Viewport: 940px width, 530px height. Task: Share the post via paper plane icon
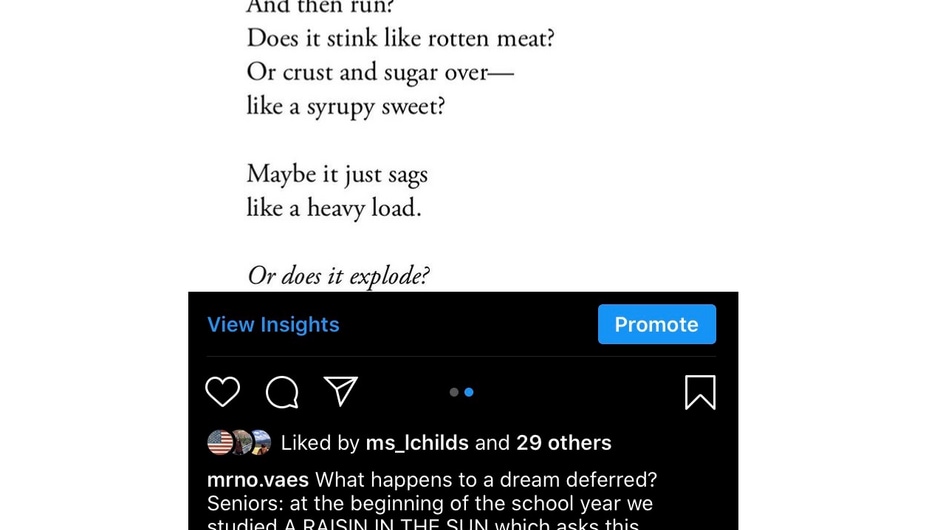[341, 392]
